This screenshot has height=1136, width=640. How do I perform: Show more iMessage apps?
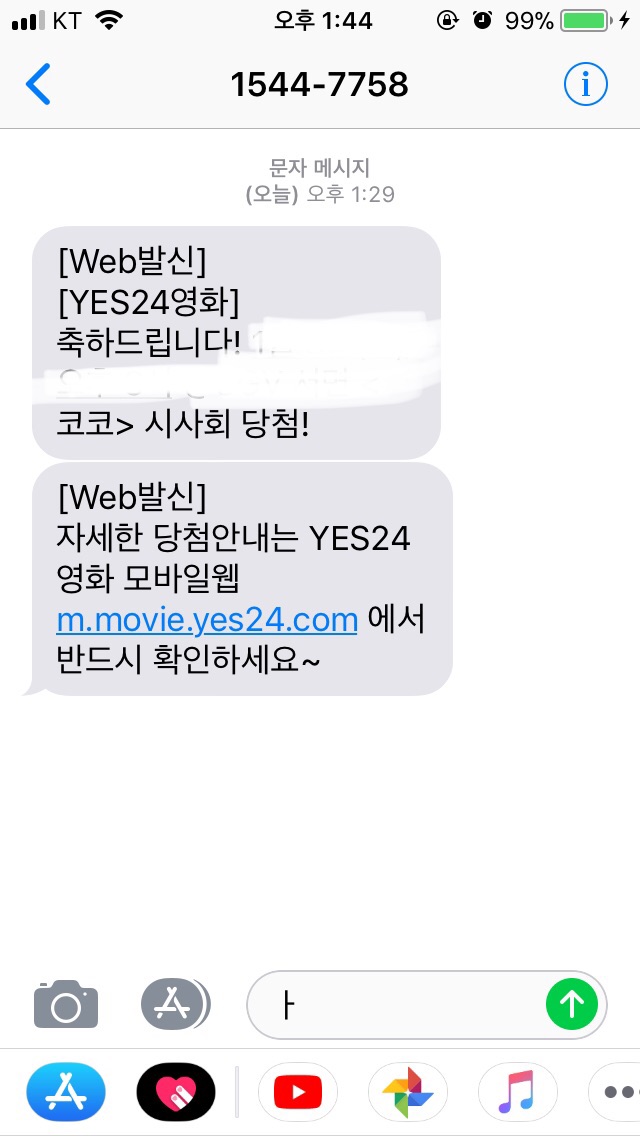click(x=615, y=1091)
